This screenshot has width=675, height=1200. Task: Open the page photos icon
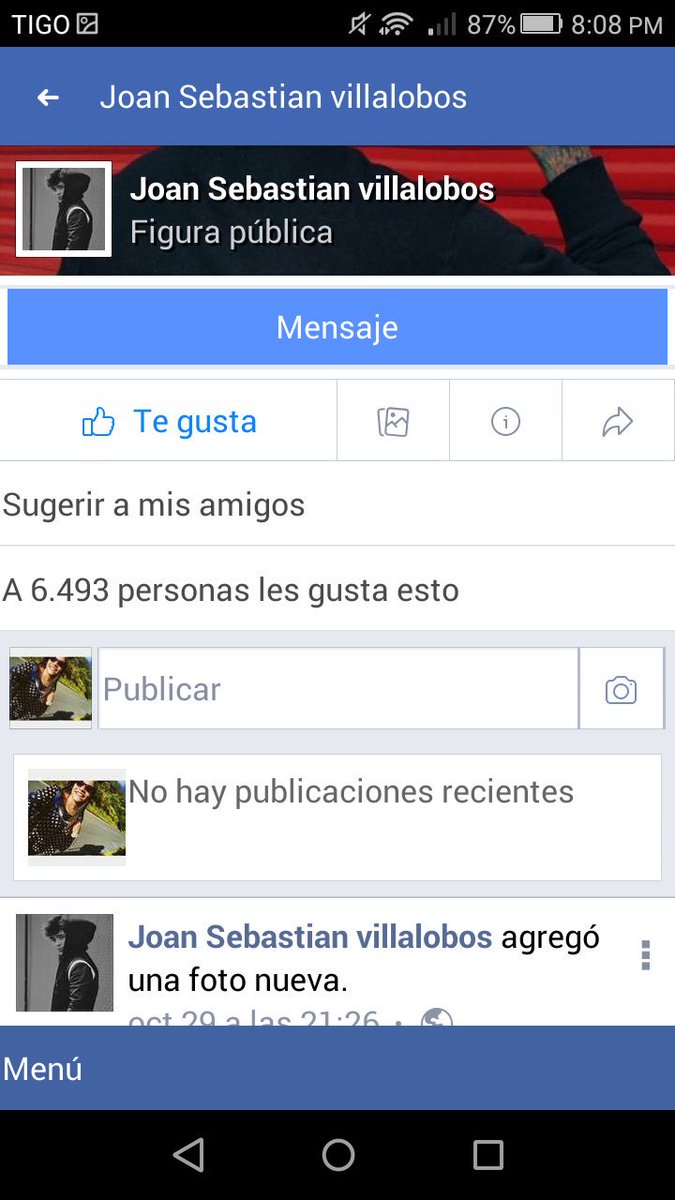pos(394,422)
